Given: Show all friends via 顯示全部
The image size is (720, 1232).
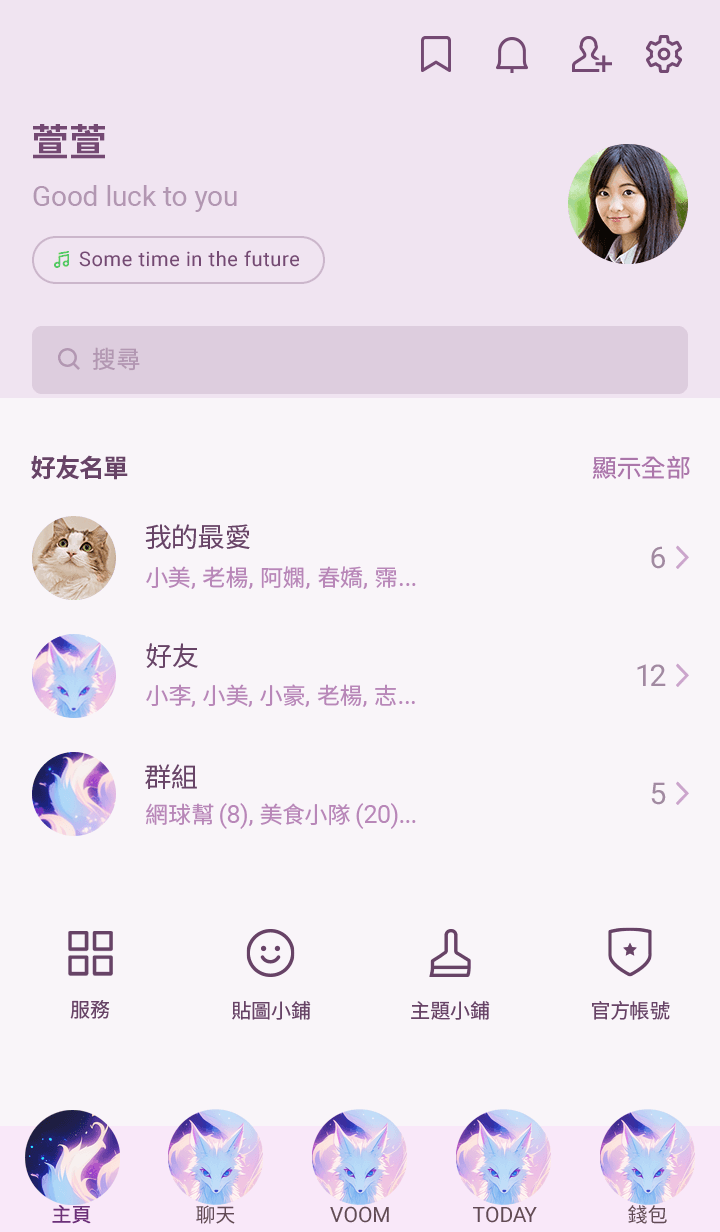Looking at the screenshot, I should 641,468.
